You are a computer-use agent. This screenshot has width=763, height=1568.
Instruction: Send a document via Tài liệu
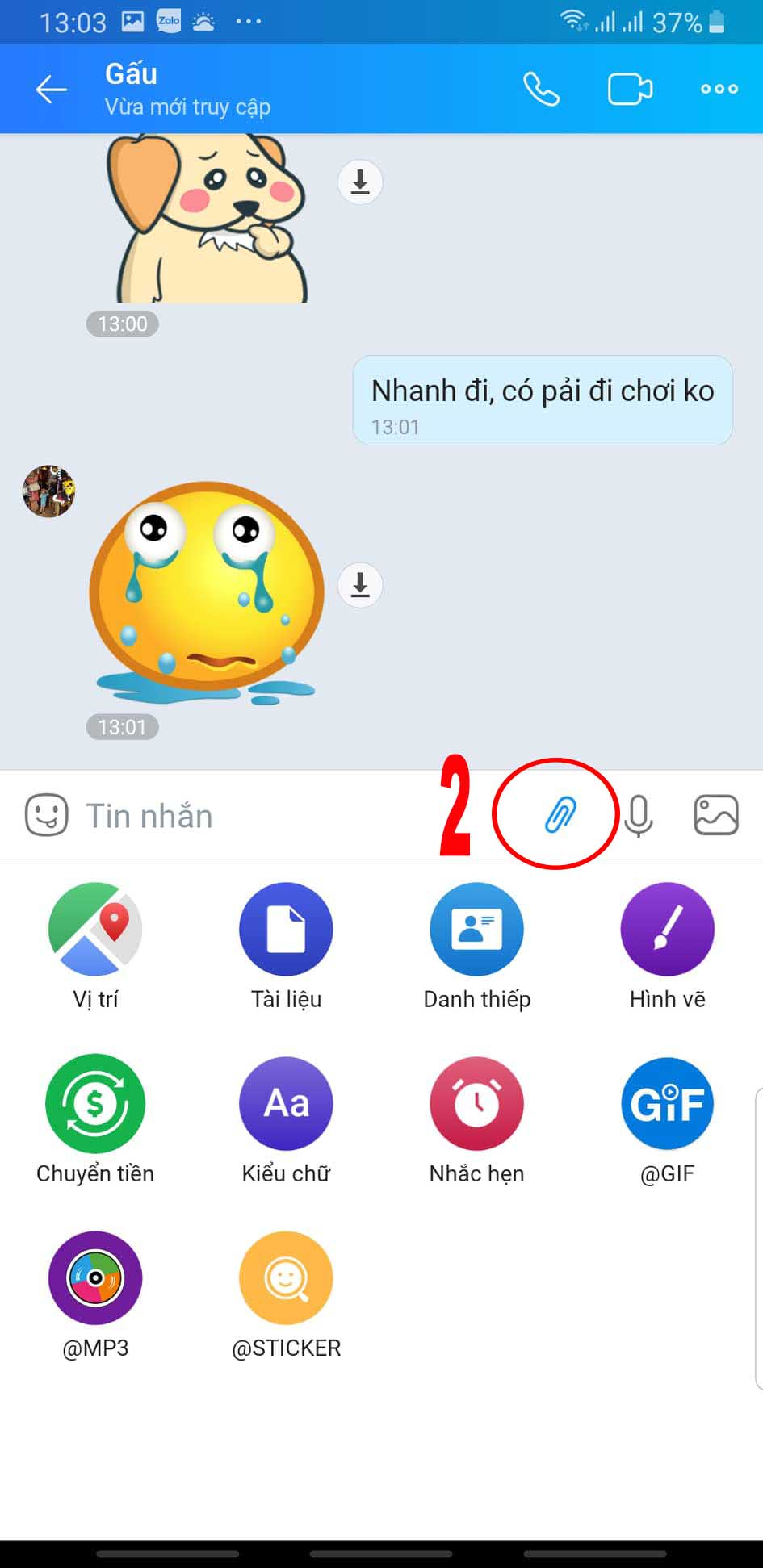[x=286, y=930]
